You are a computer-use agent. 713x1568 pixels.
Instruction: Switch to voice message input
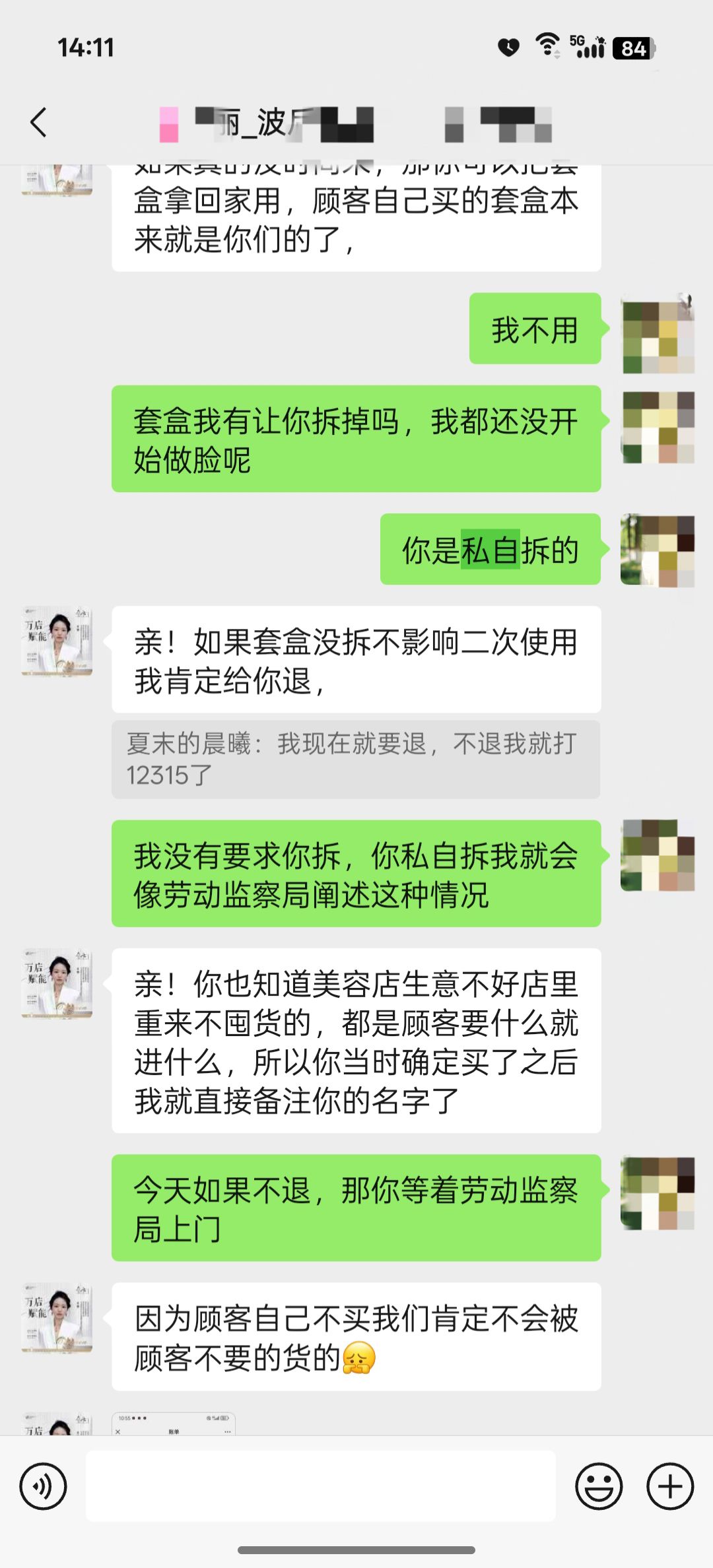pos(43,1486)
